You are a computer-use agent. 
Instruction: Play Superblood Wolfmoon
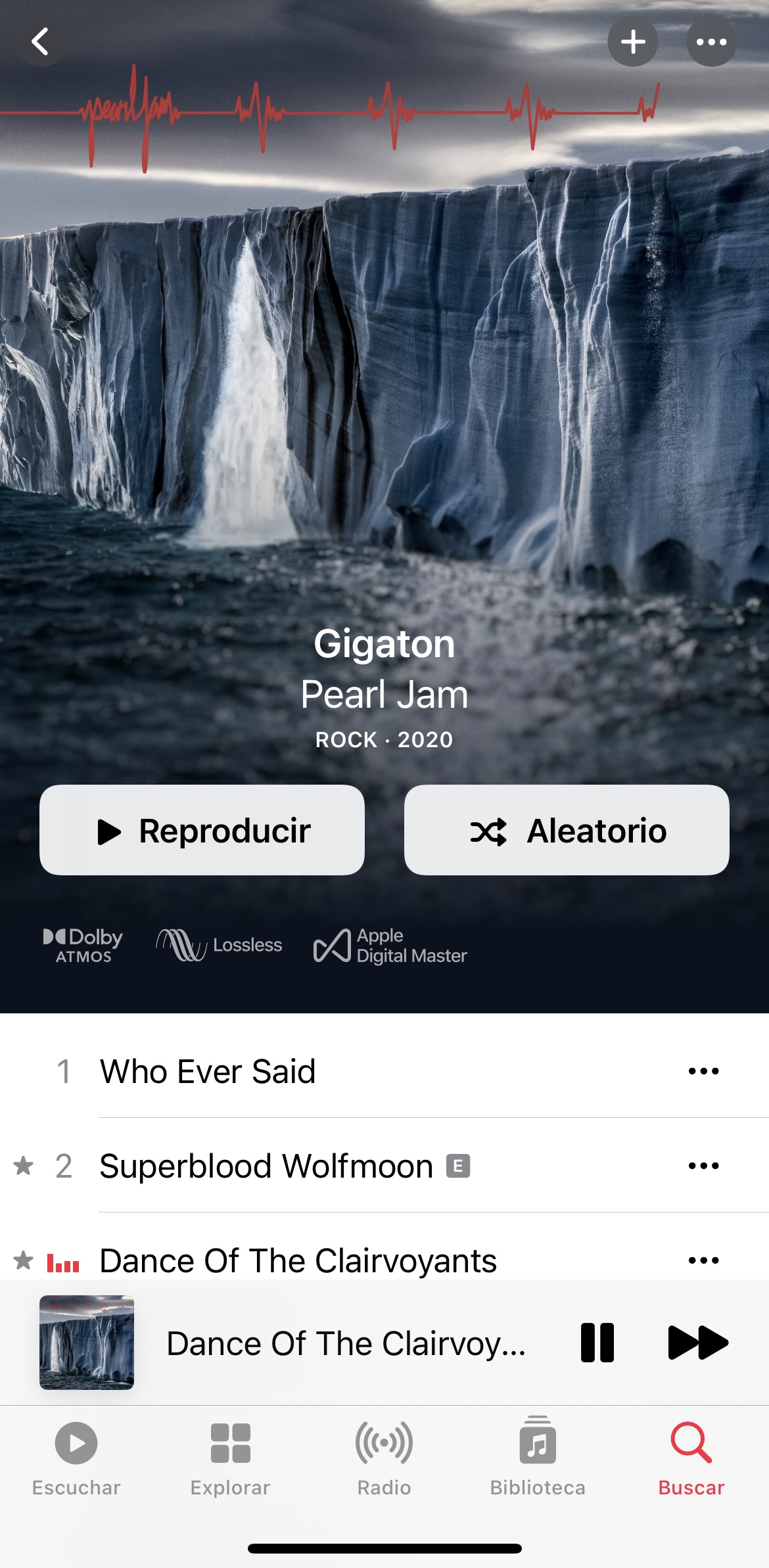tap(266, 1166)
